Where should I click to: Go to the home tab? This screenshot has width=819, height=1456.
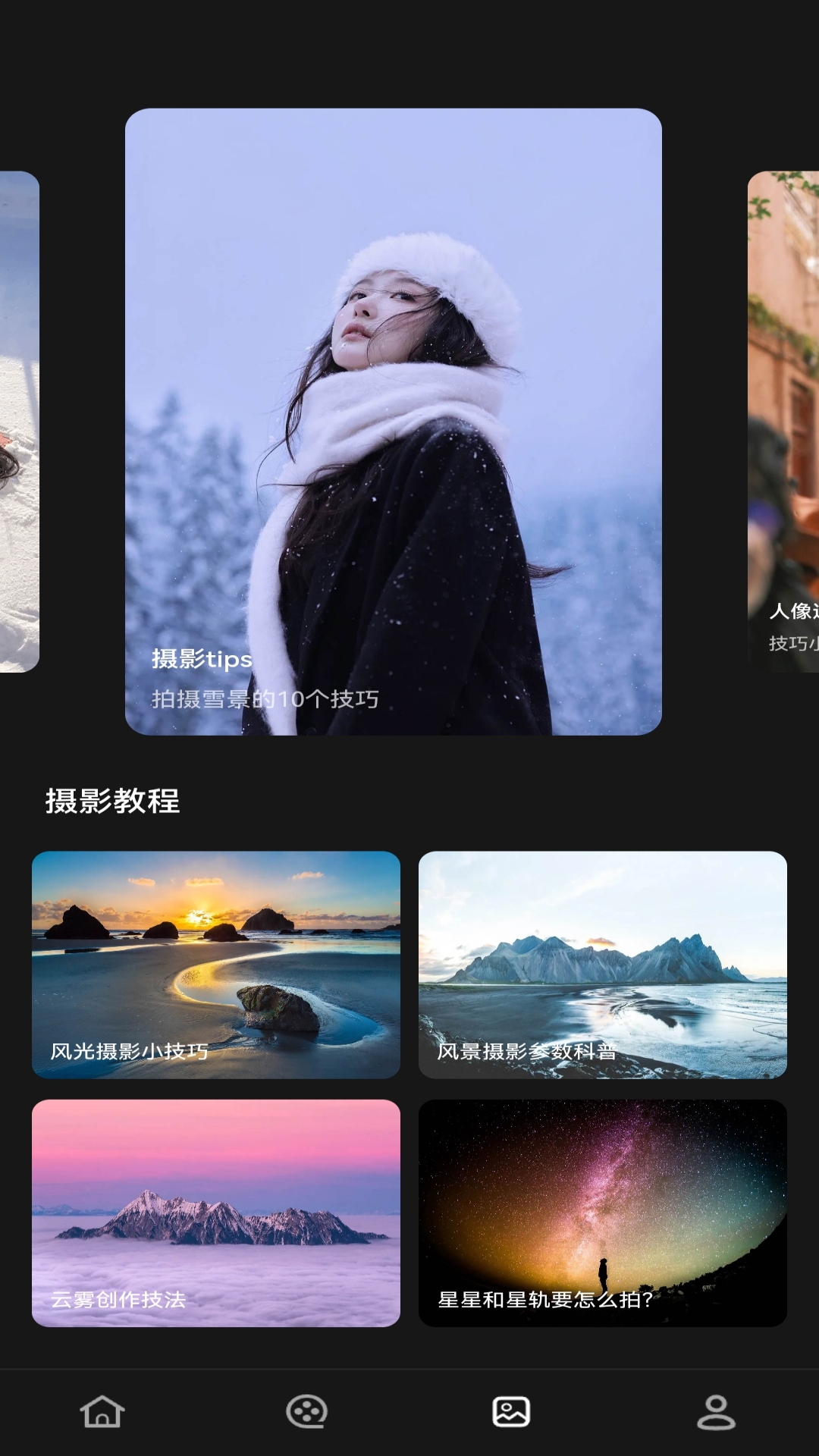click(102, 1412)
